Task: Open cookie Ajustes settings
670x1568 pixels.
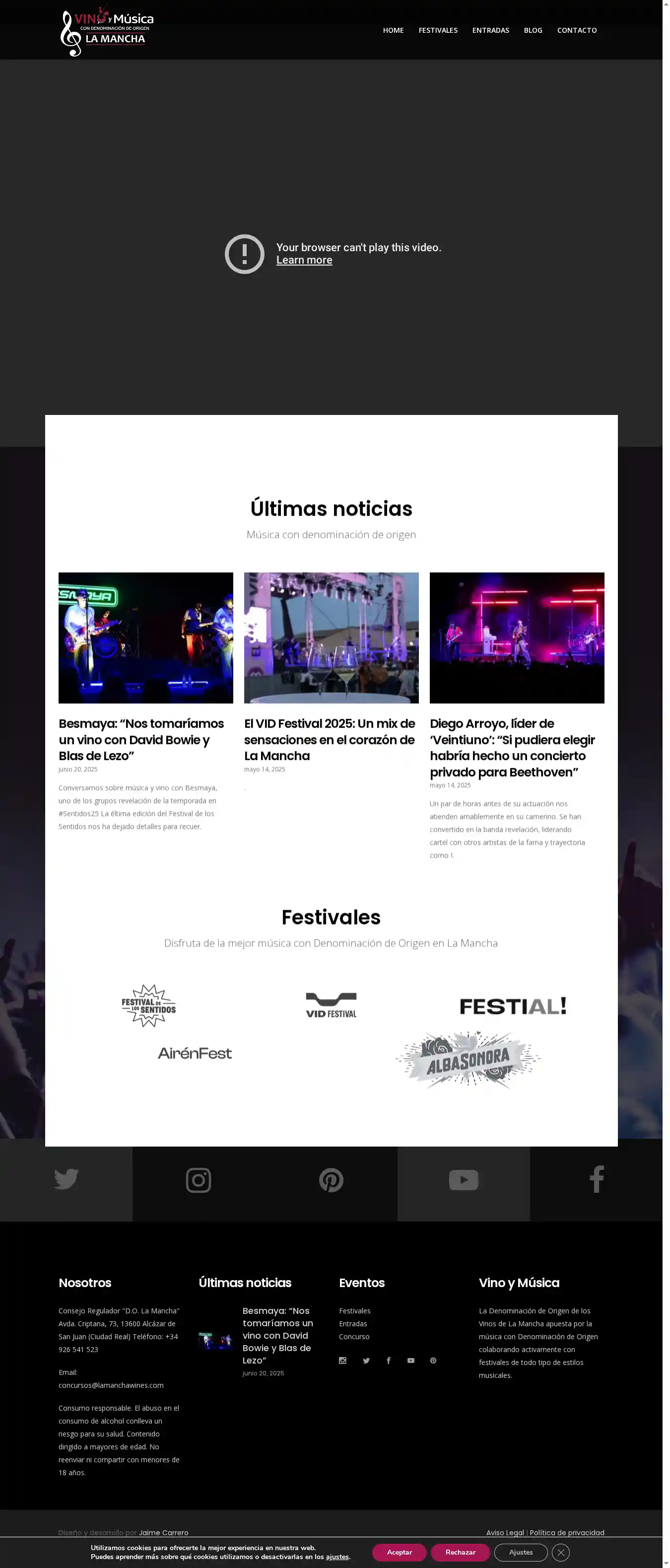Action: tap(520, 1552)
